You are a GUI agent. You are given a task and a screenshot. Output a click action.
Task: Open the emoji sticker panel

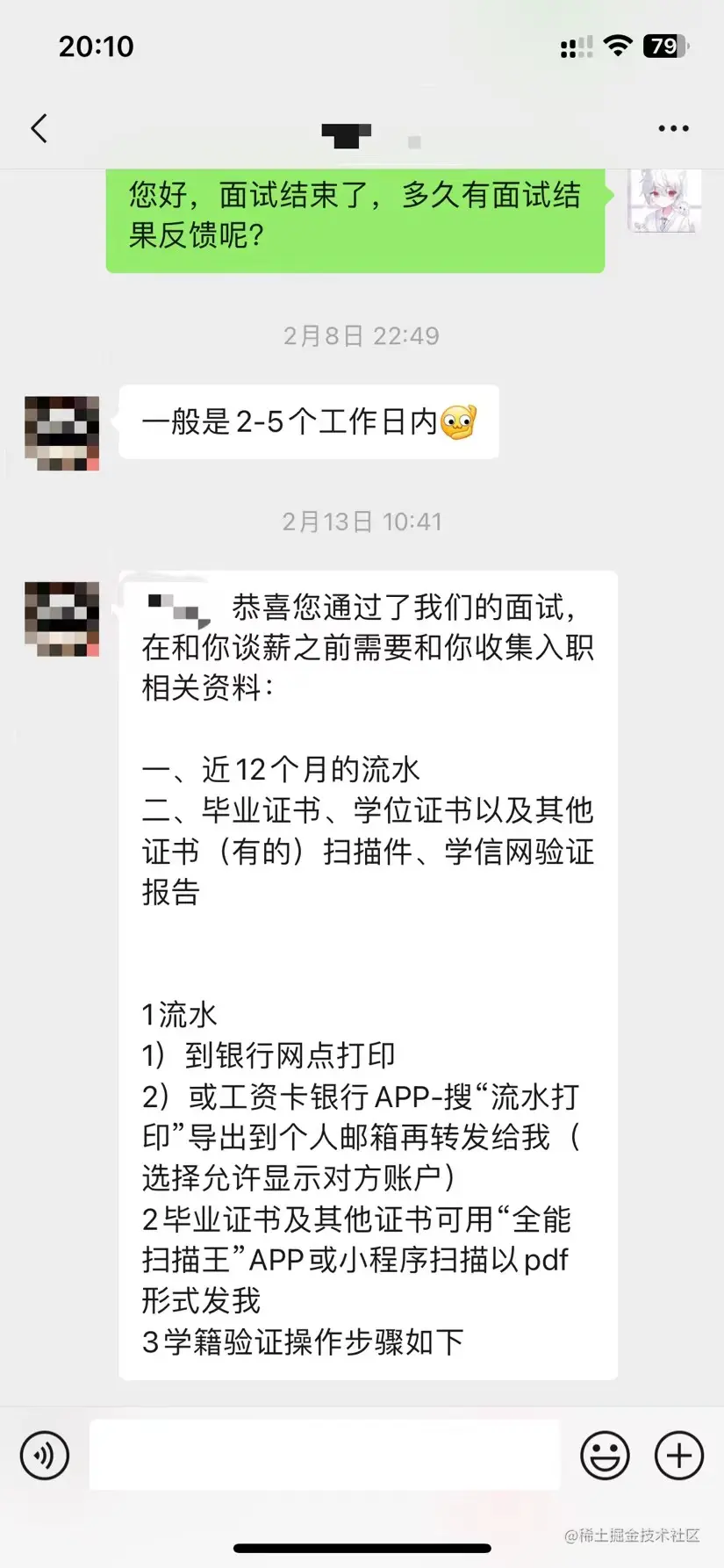click(605, 1455)
